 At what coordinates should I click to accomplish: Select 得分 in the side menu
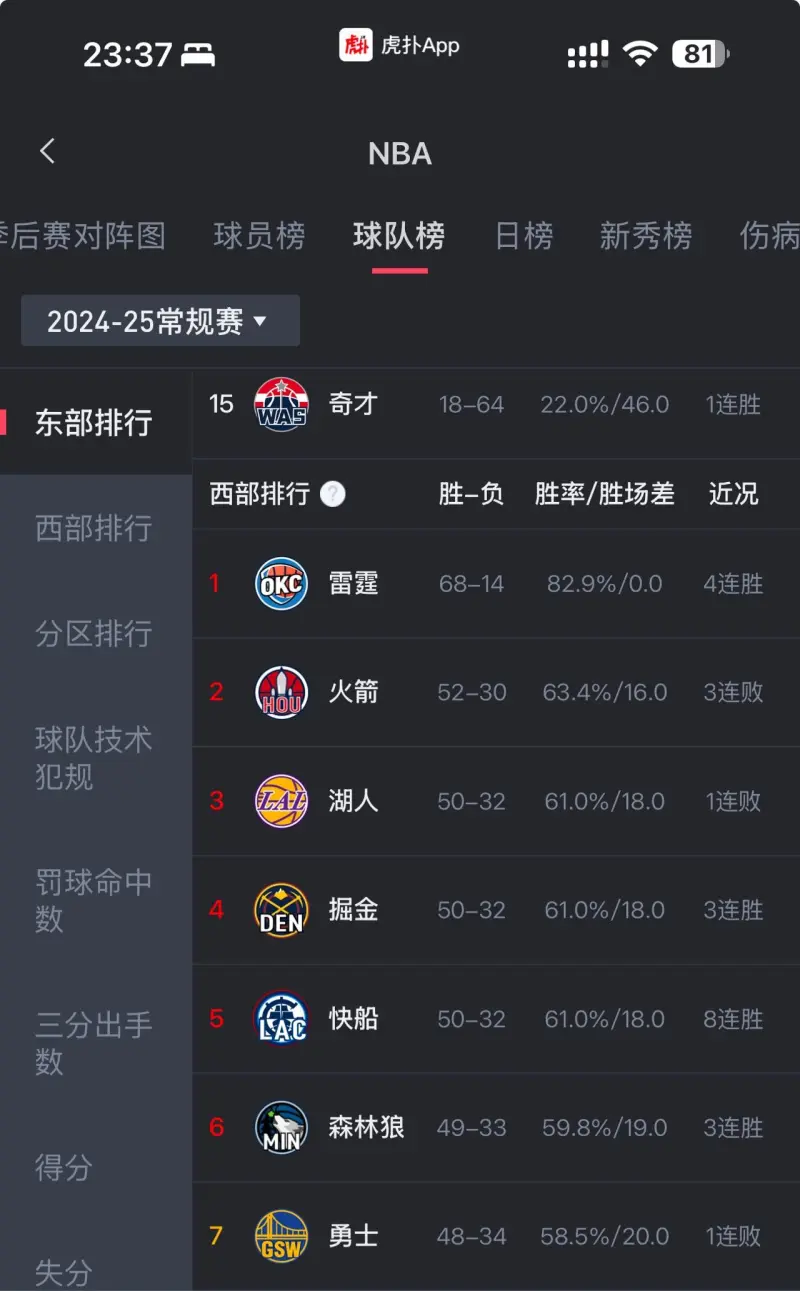pos(64,1167)
